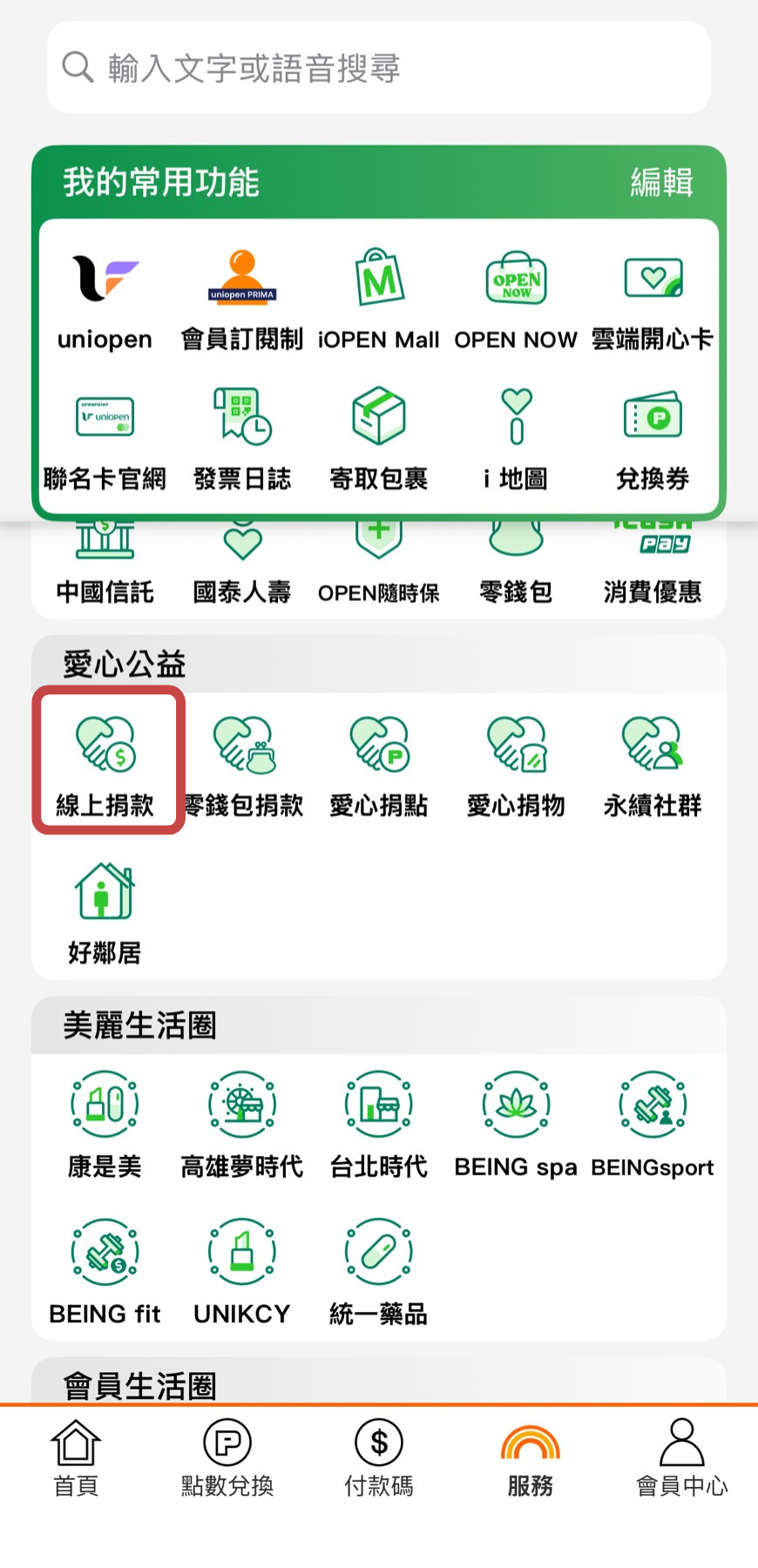Open 寄取包裹 parcel service
This screenshot has width=758, height=1568.
pyautogui.click(x=379, y=440)
